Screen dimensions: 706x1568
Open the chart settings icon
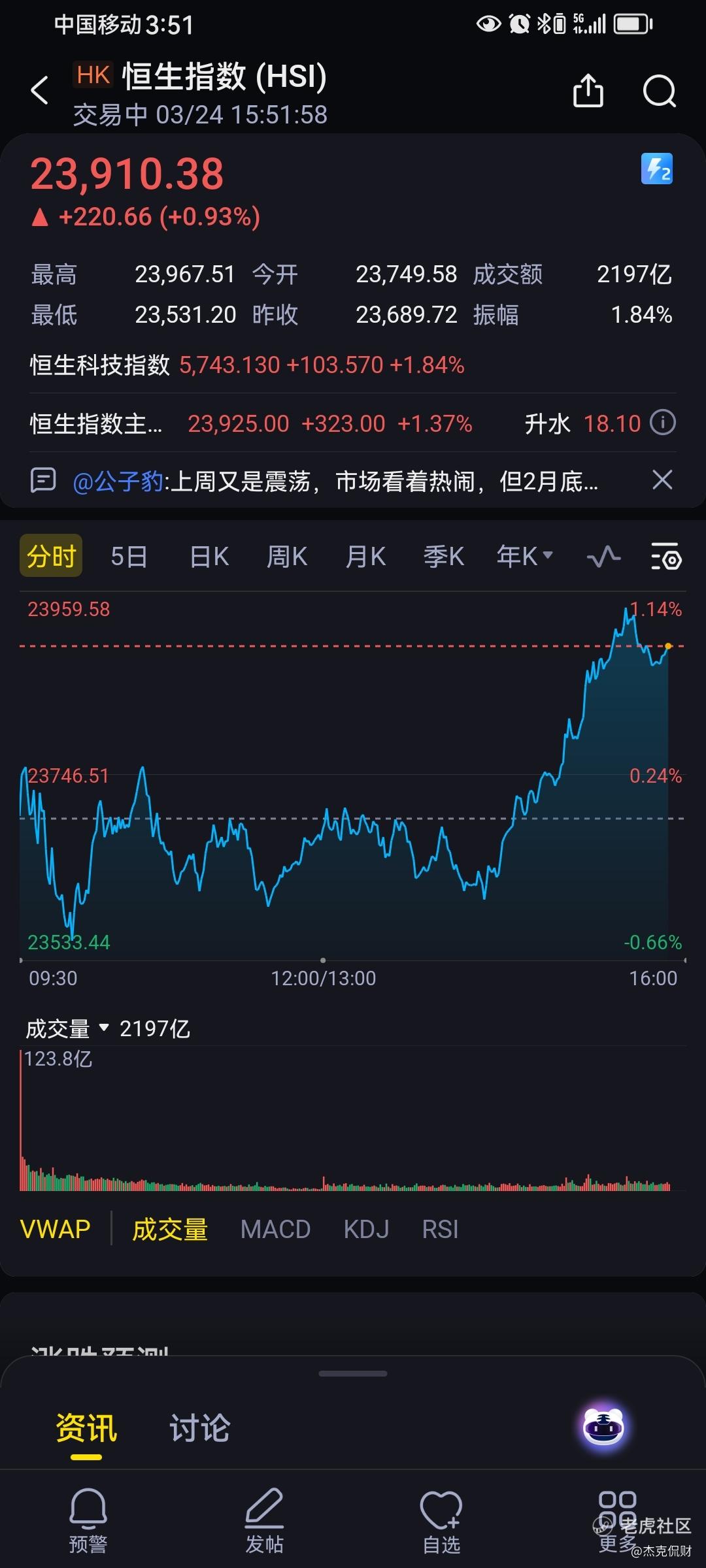click(x=666, y=557)
